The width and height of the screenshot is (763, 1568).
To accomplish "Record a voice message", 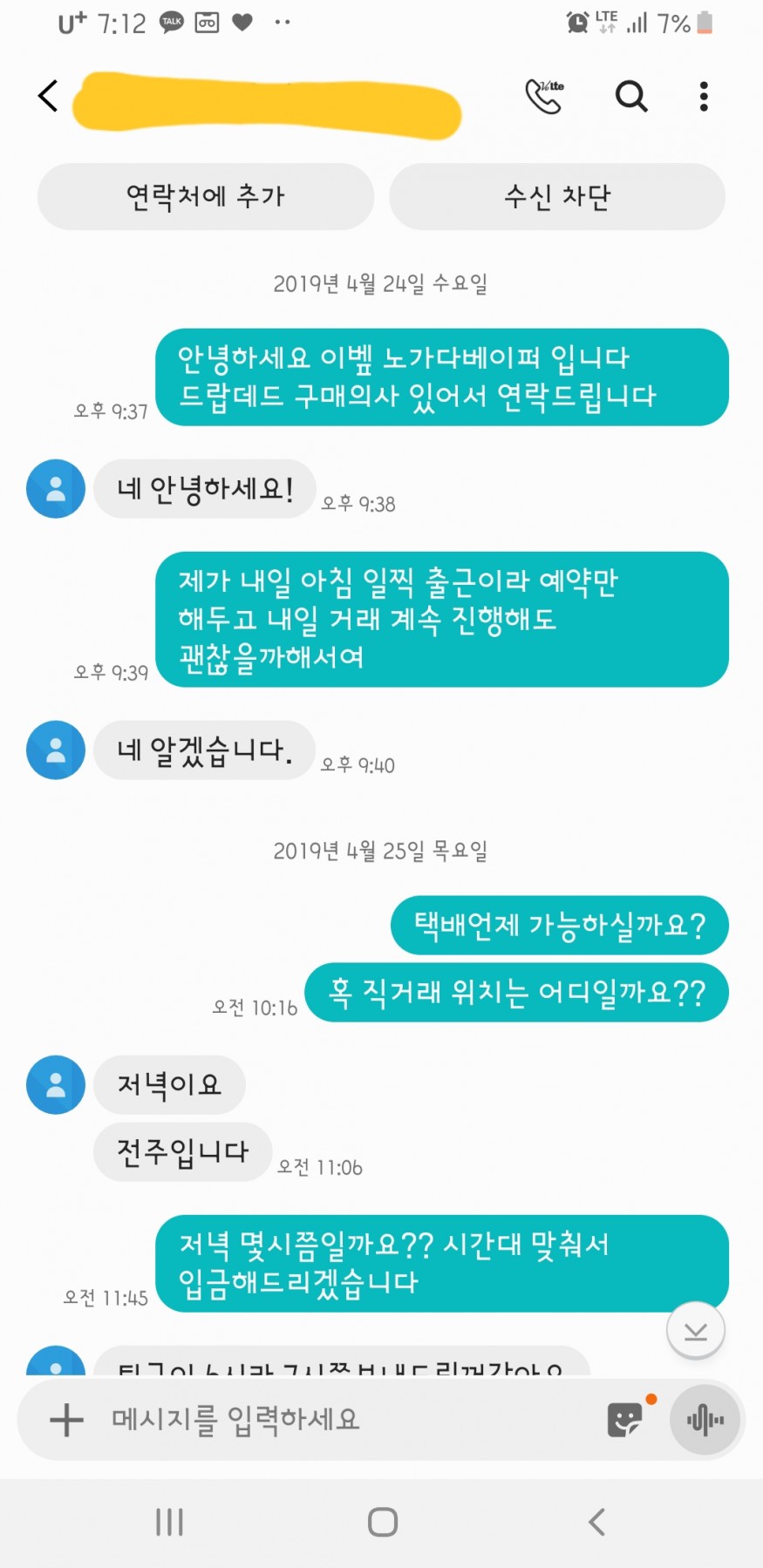I will pyautogui.click(x=705, y=1420).
